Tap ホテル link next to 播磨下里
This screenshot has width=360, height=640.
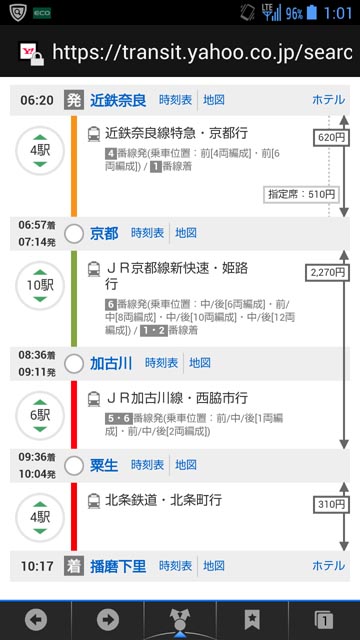click(x=329, y=566)
